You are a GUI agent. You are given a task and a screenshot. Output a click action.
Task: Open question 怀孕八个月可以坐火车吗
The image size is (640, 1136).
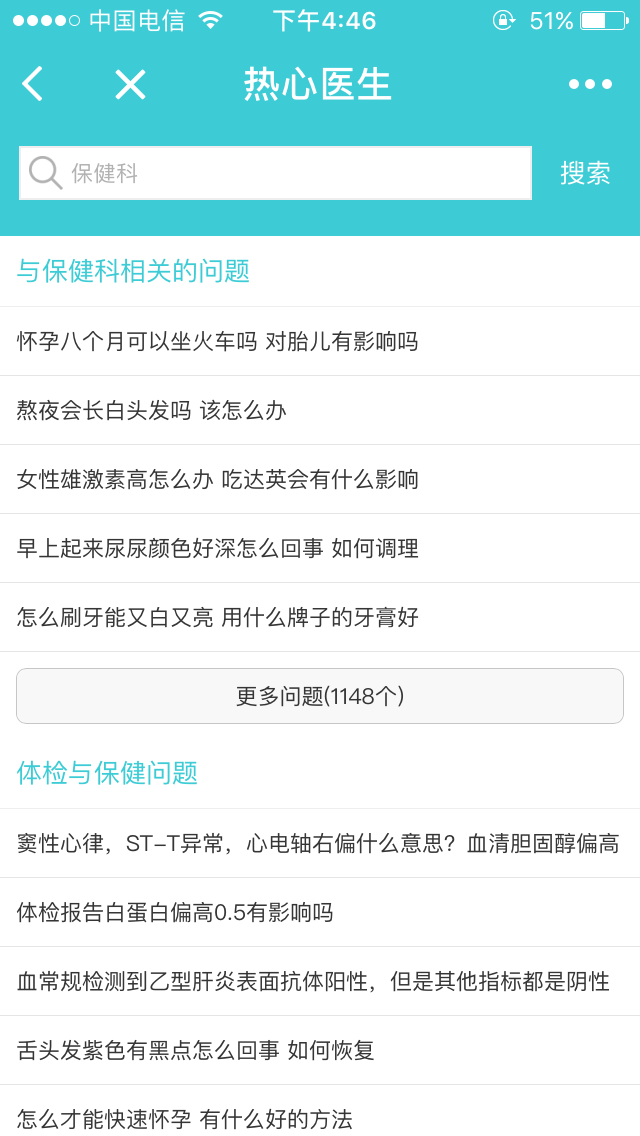pyautogui.click(x=320, y=341)
